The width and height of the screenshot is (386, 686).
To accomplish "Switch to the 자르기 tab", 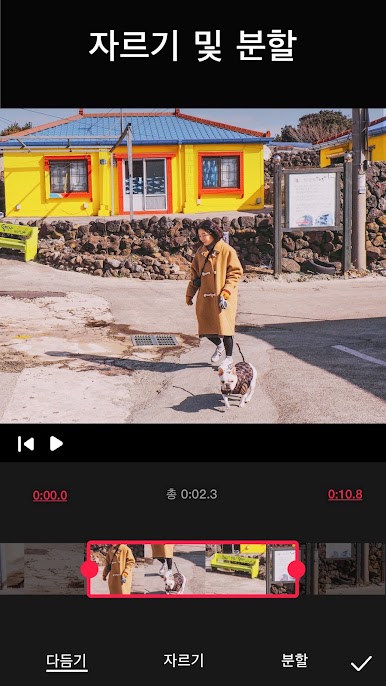I will (x=184, y=660).
